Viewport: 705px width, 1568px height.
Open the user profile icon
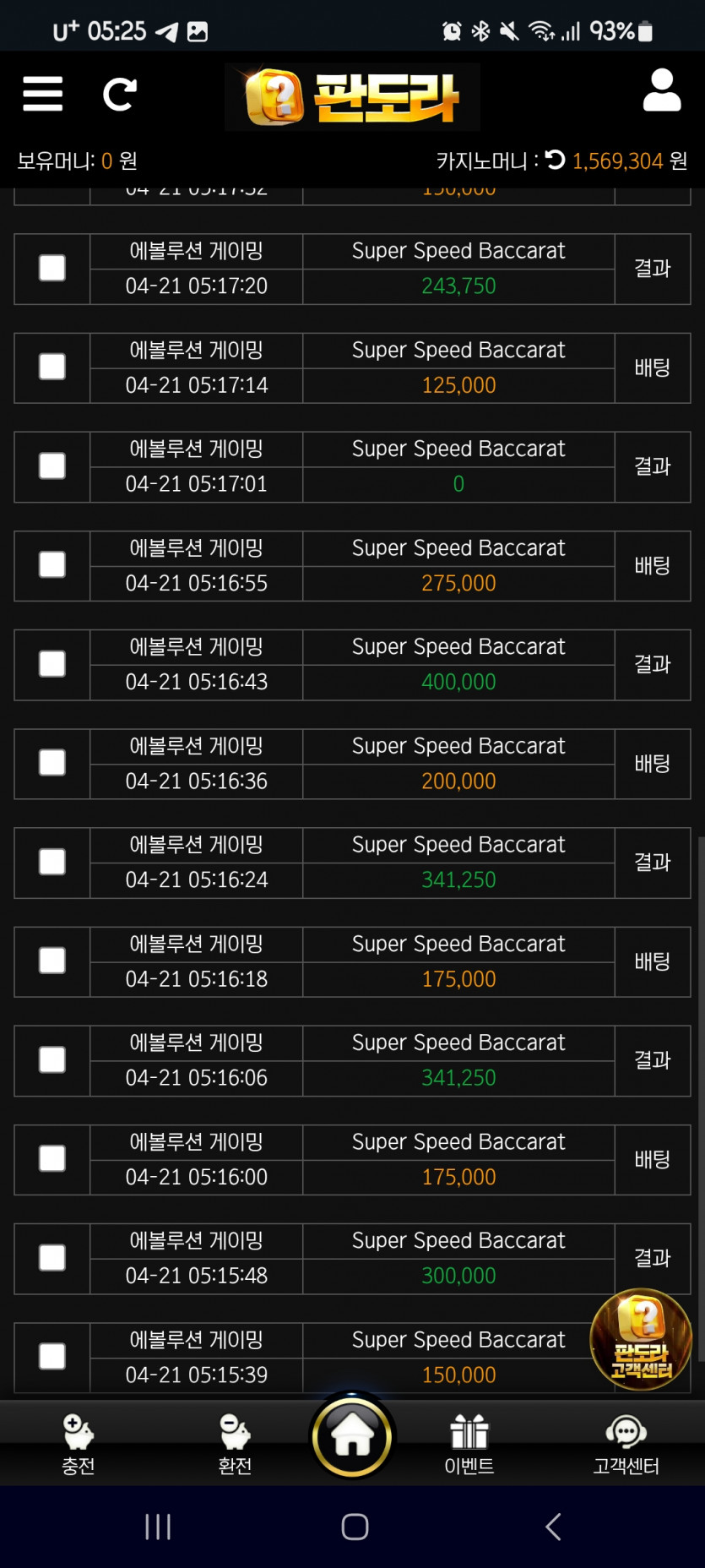(x=662, y=90)
